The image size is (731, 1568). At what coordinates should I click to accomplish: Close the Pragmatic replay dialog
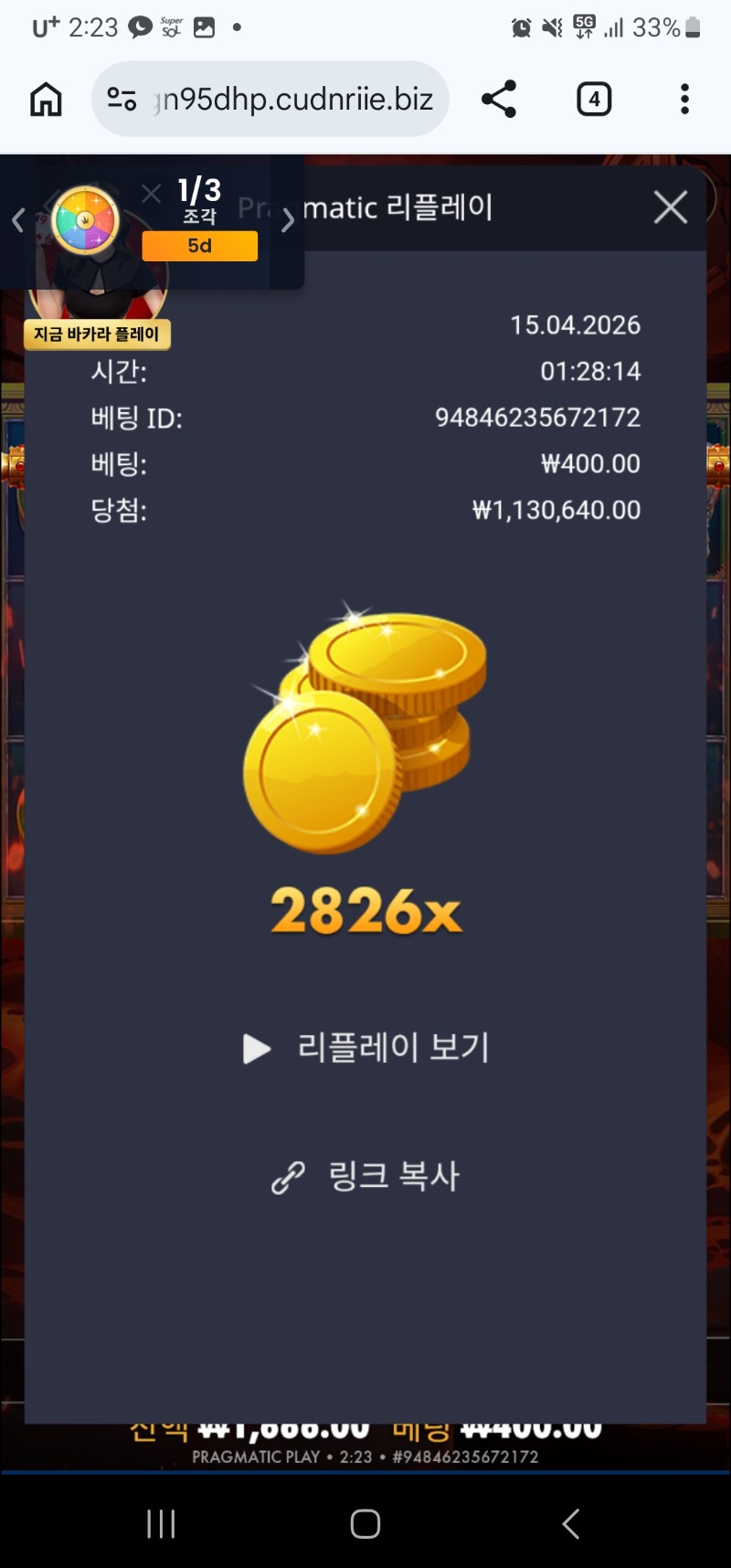tap(671, 207)
